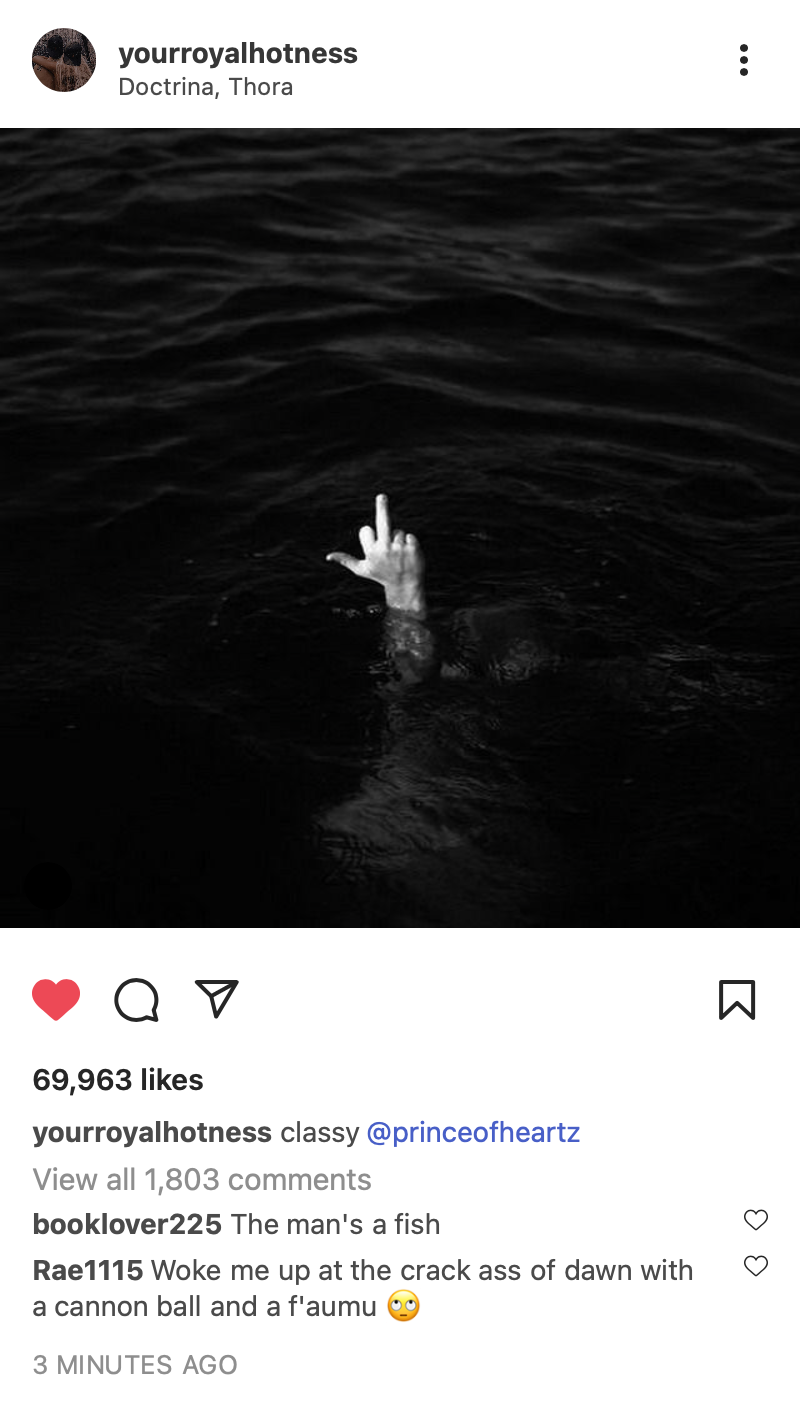This screenshot has height=1416, width=800.
Task: Like booklover225's comment
Action: click(756, 1220)
